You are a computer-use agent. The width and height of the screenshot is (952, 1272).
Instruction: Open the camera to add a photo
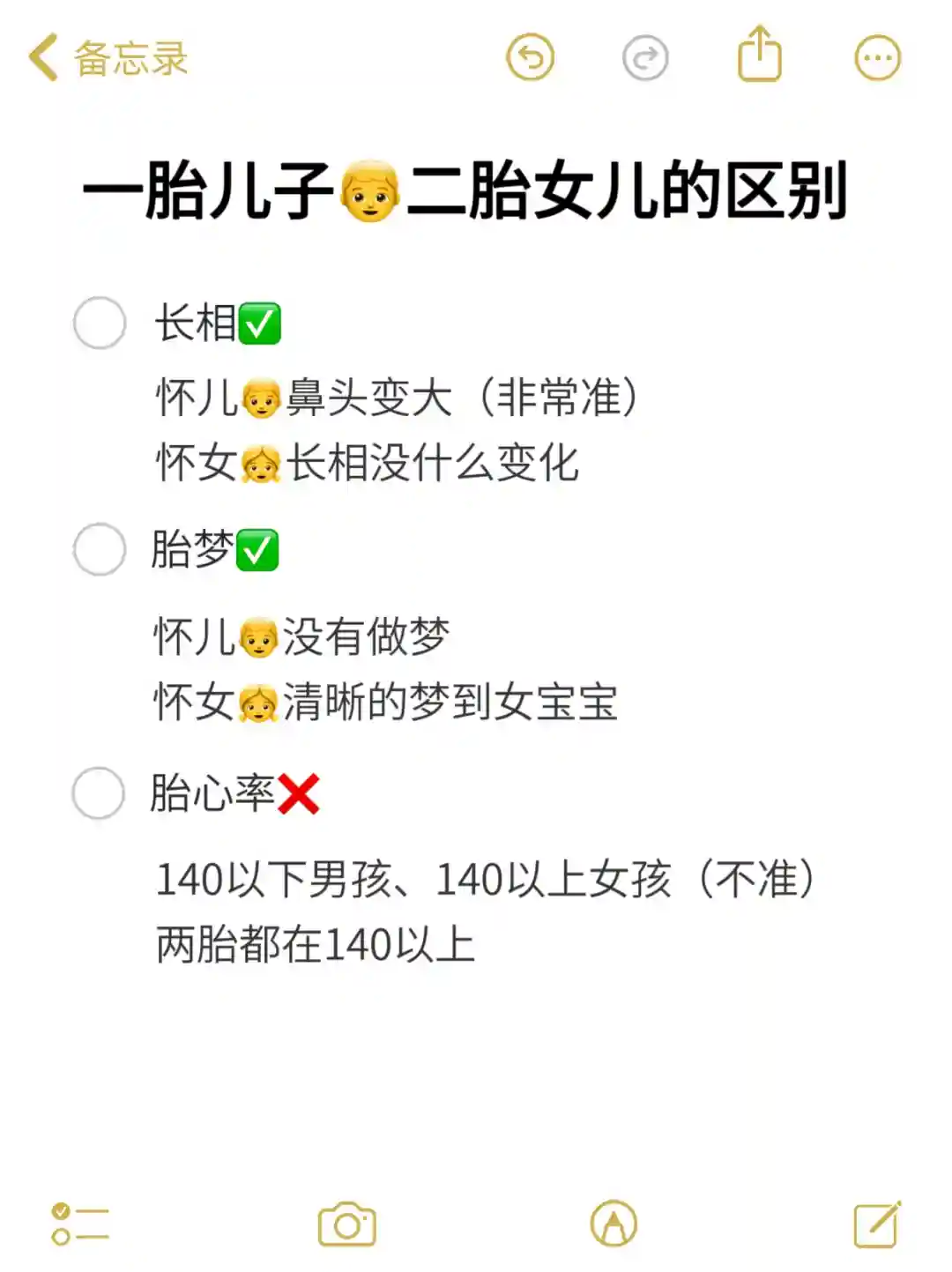click(346, 1224)
